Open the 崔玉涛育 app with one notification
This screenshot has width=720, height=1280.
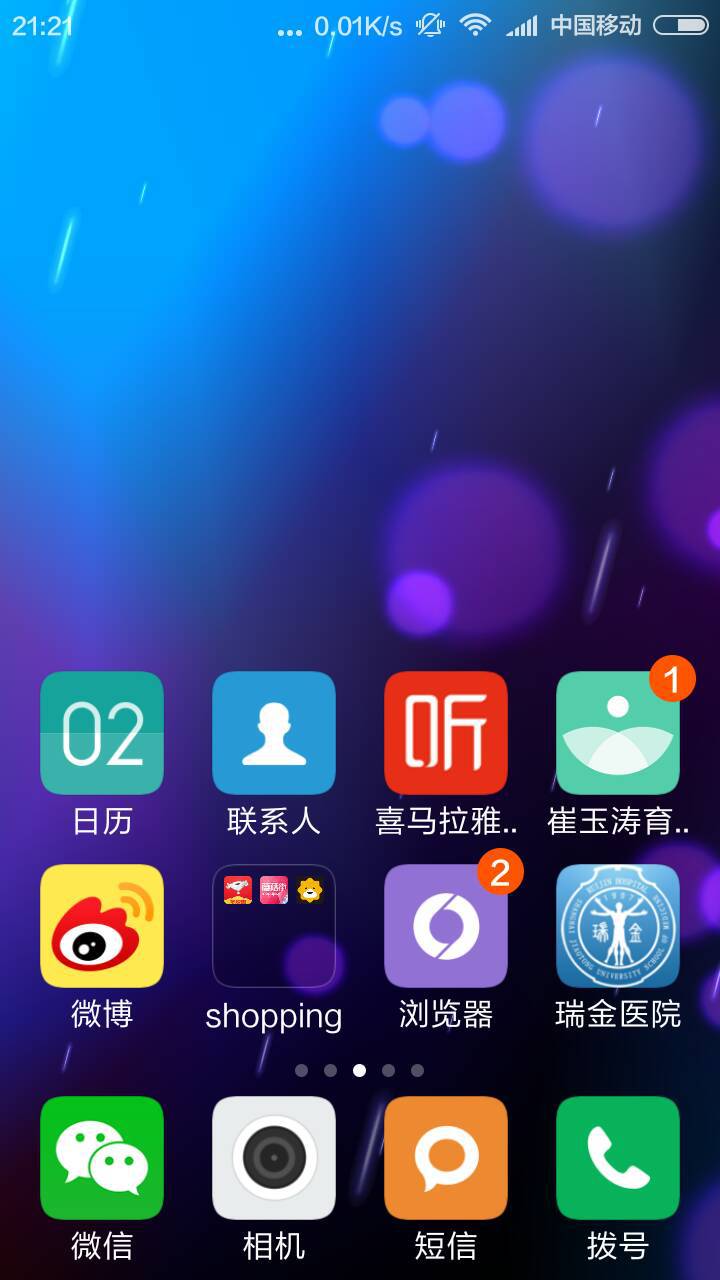[x=618, y=733]
